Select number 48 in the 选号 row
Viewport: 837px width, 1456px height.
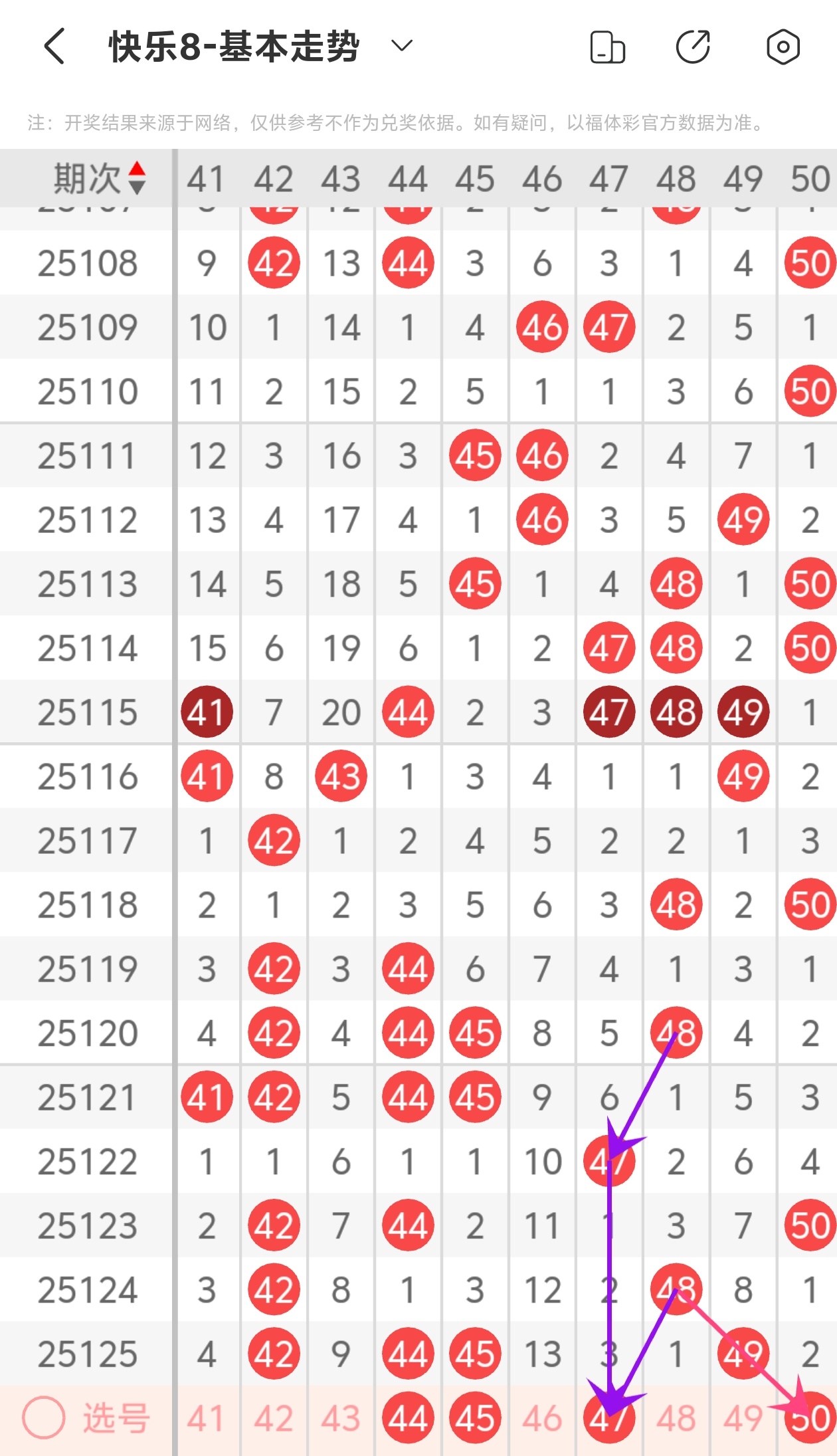click(x=676, y=1418)
